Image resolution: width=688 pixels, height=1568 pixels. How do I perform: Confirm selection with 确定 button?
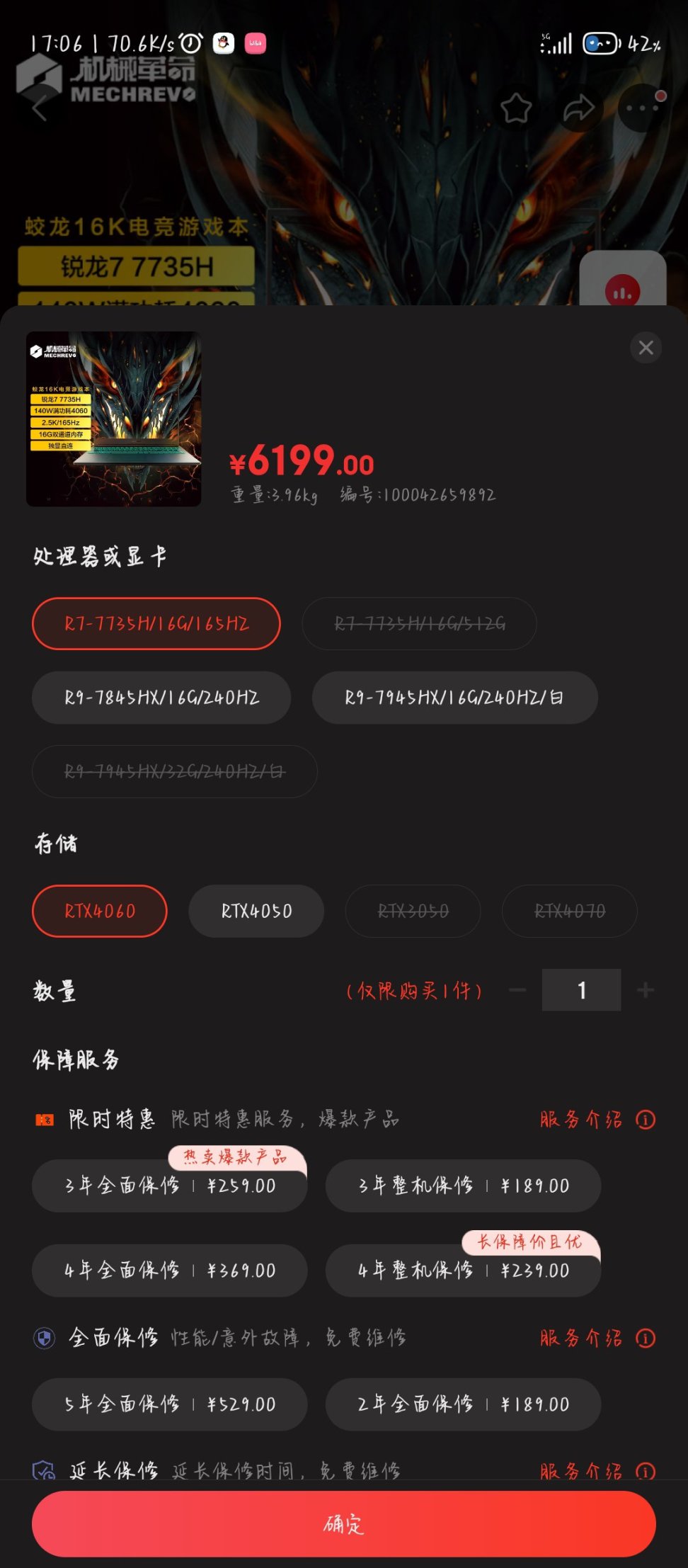[344, 1524]
